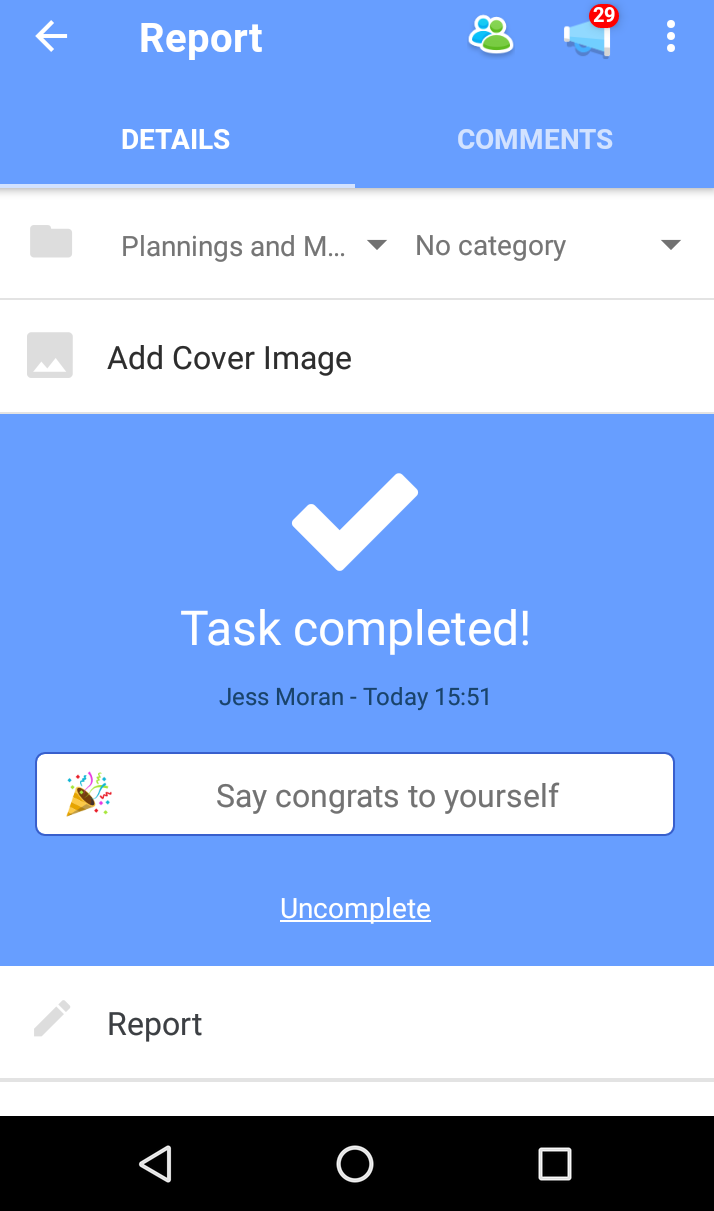Tap the system home button
The height and width of the screenshot is (1211, 714).
[355, 1164]
